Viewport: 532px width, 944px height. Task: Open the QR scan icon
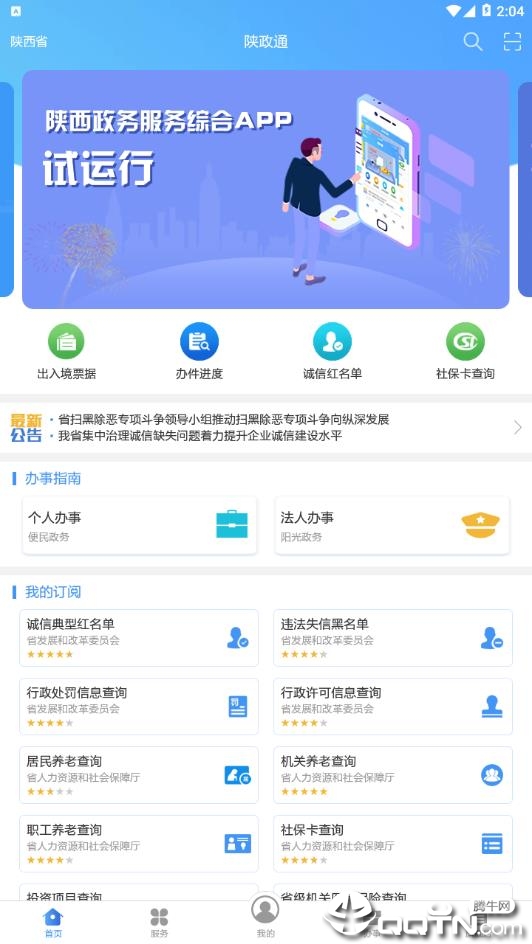(x=512, y=42)
